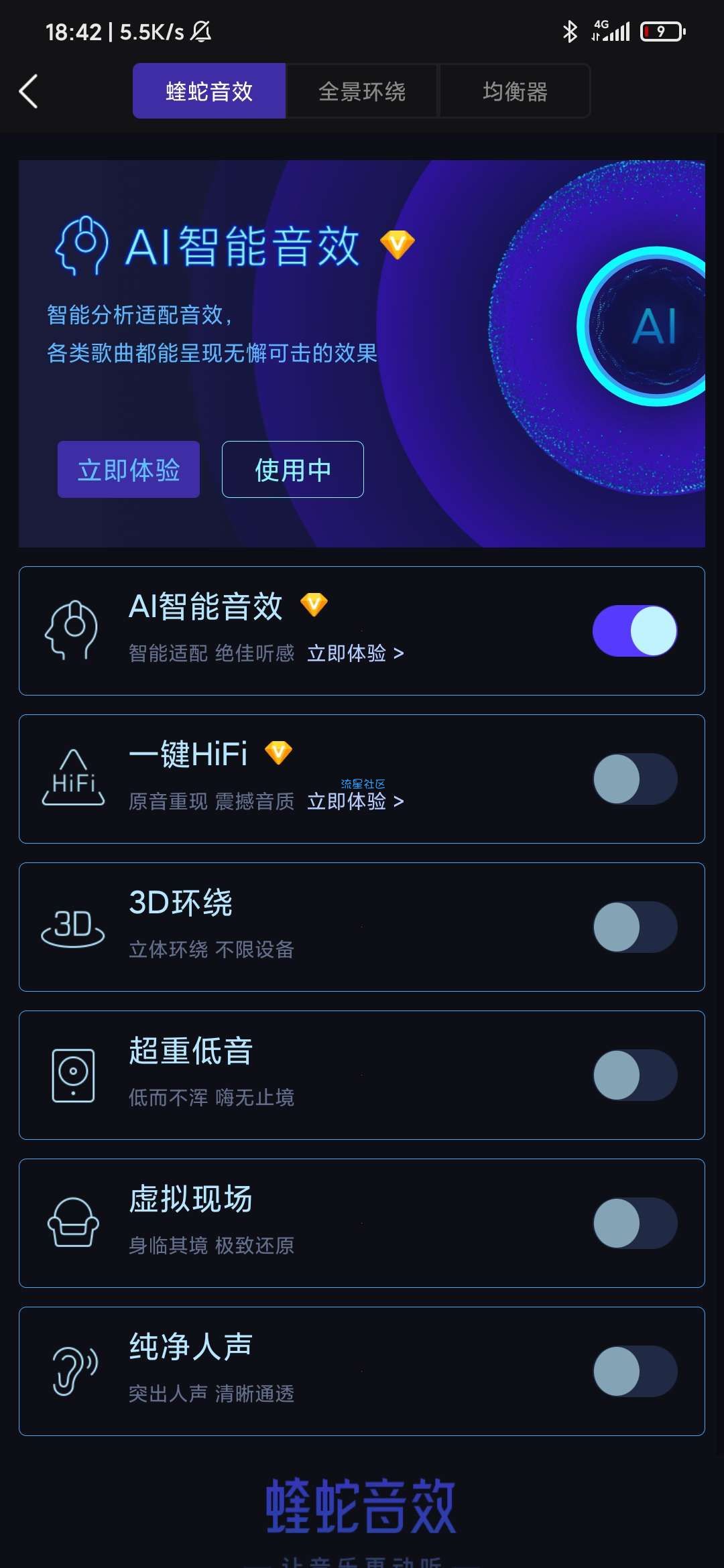724x1568 pixels.
Task: Open the 均衡器 tab
Action: (x=515, y=91)
